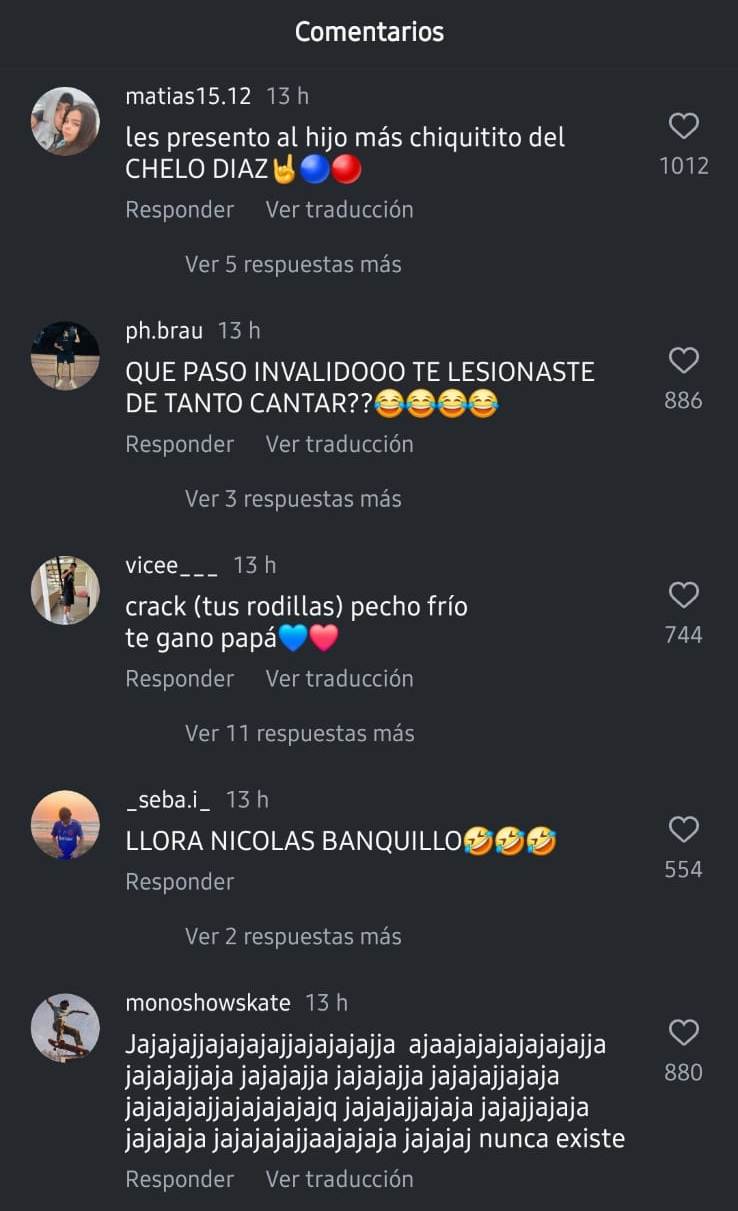Like matias15.12's comment
This screenshot has height=1211, width=738.
pos(683,126)
